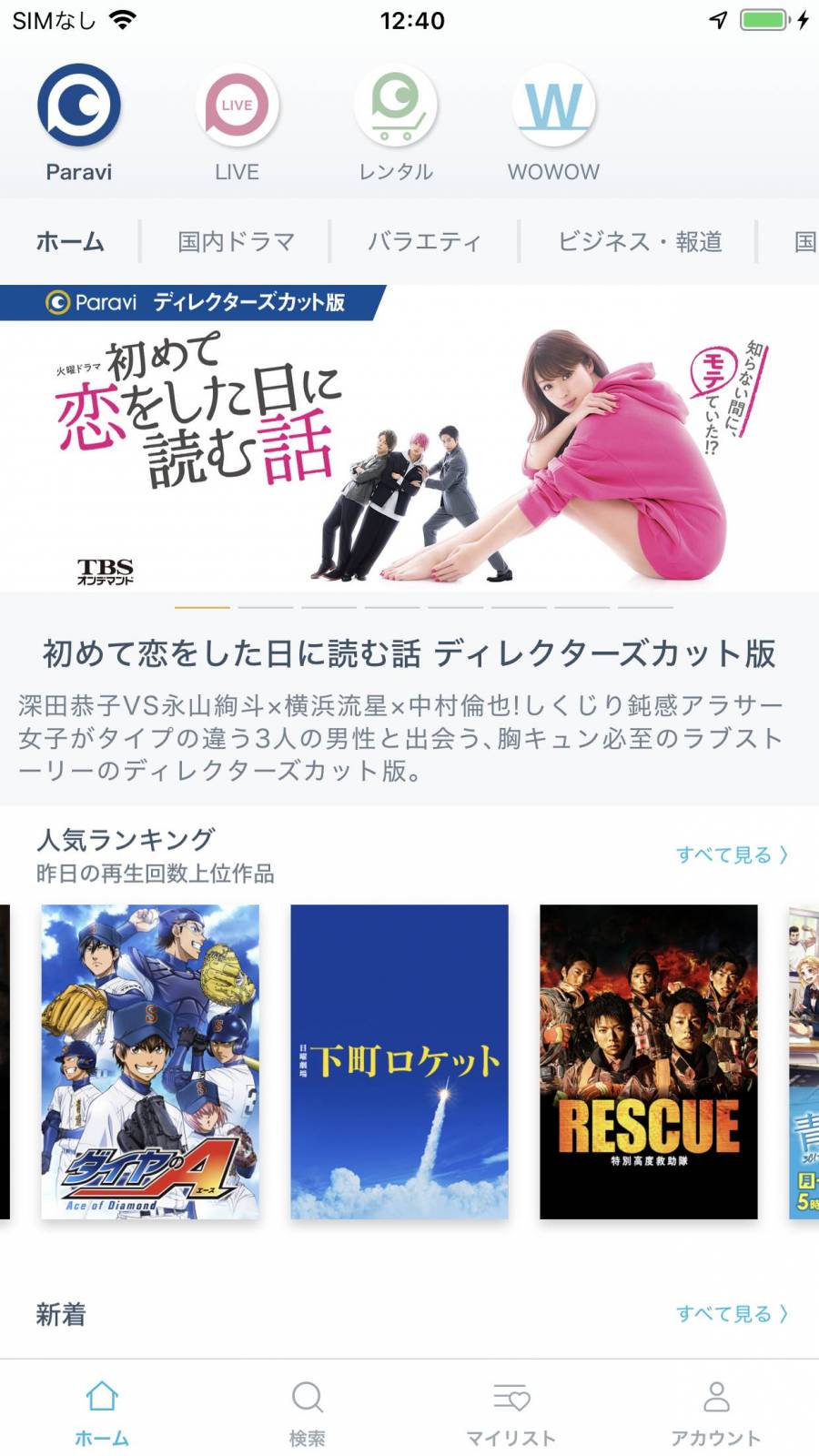The image size is (819, 1456).
Task: Switch to the バラエティ category tab
Action: [424, 241]
